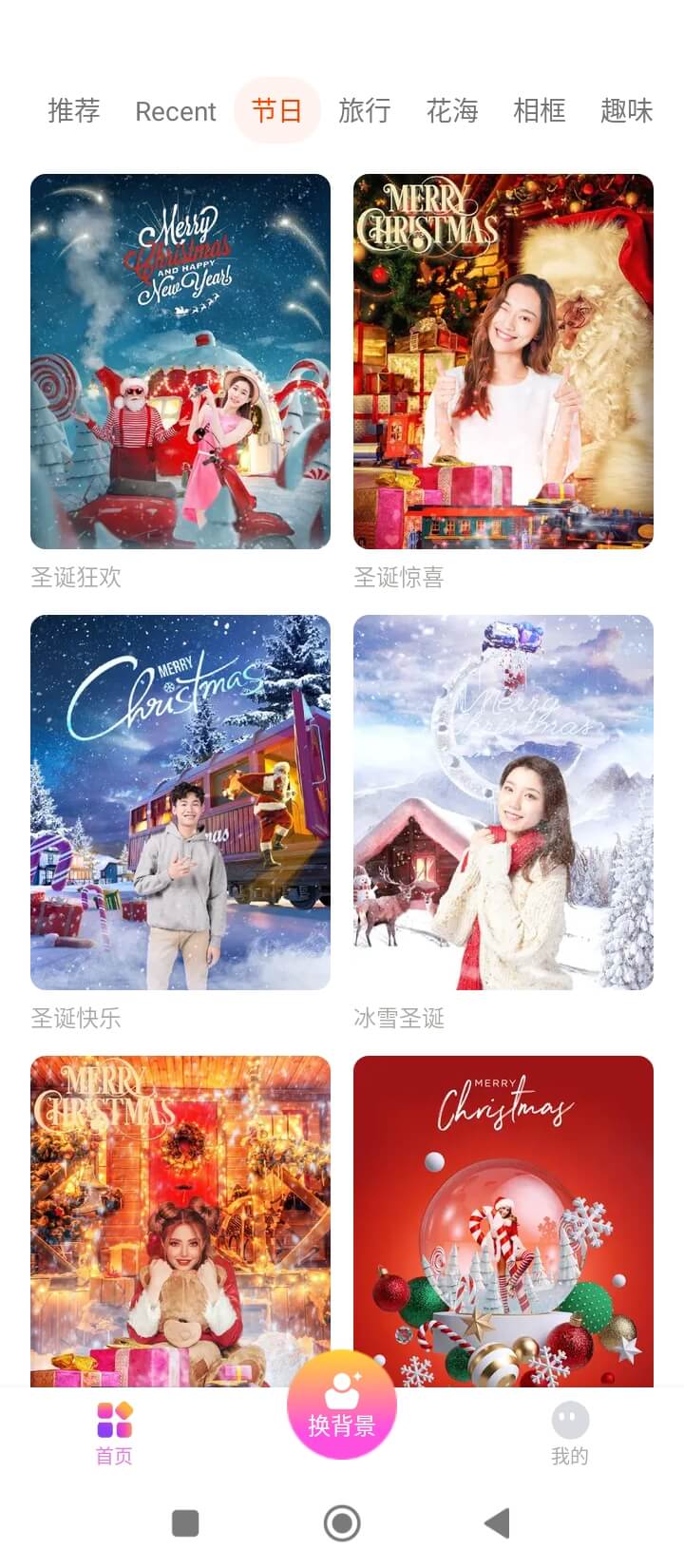
Task: Tap the system back button
Action: (498, 1523)
